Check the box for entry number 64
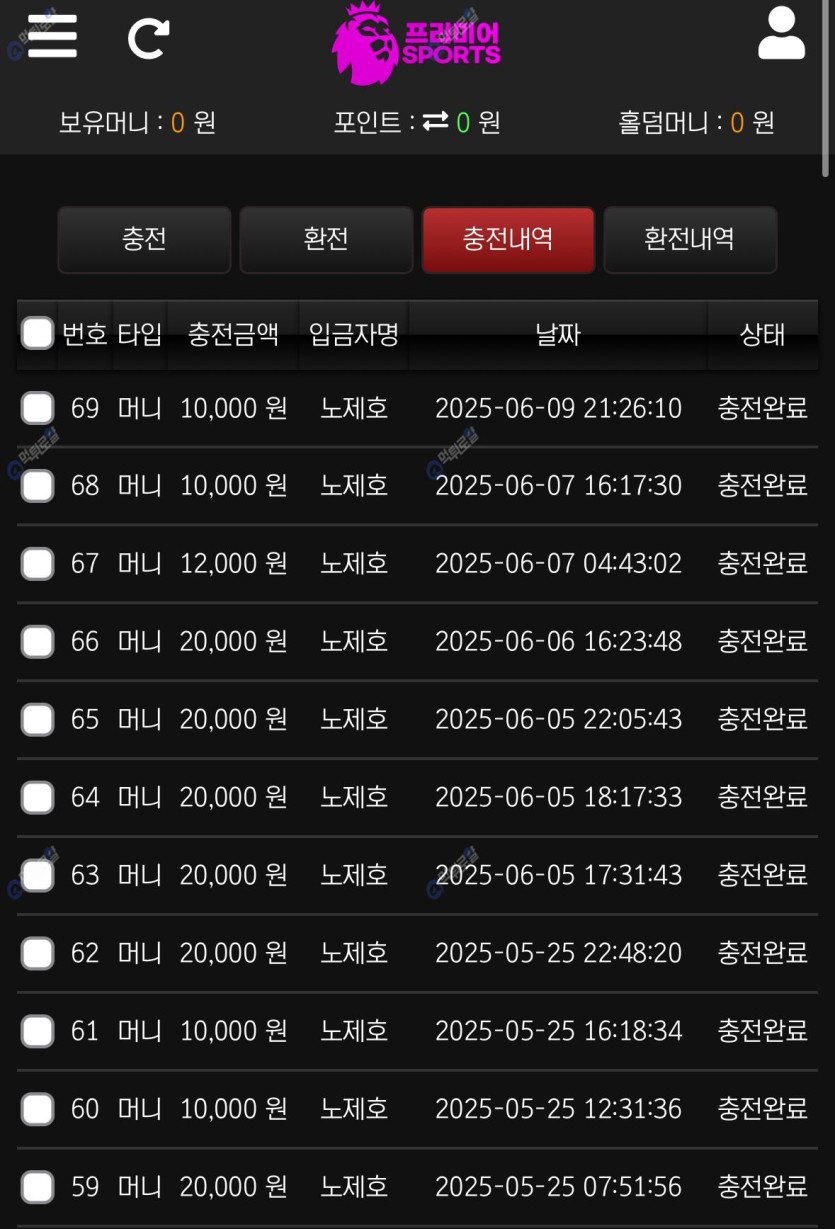 click(x=38, y=797)
